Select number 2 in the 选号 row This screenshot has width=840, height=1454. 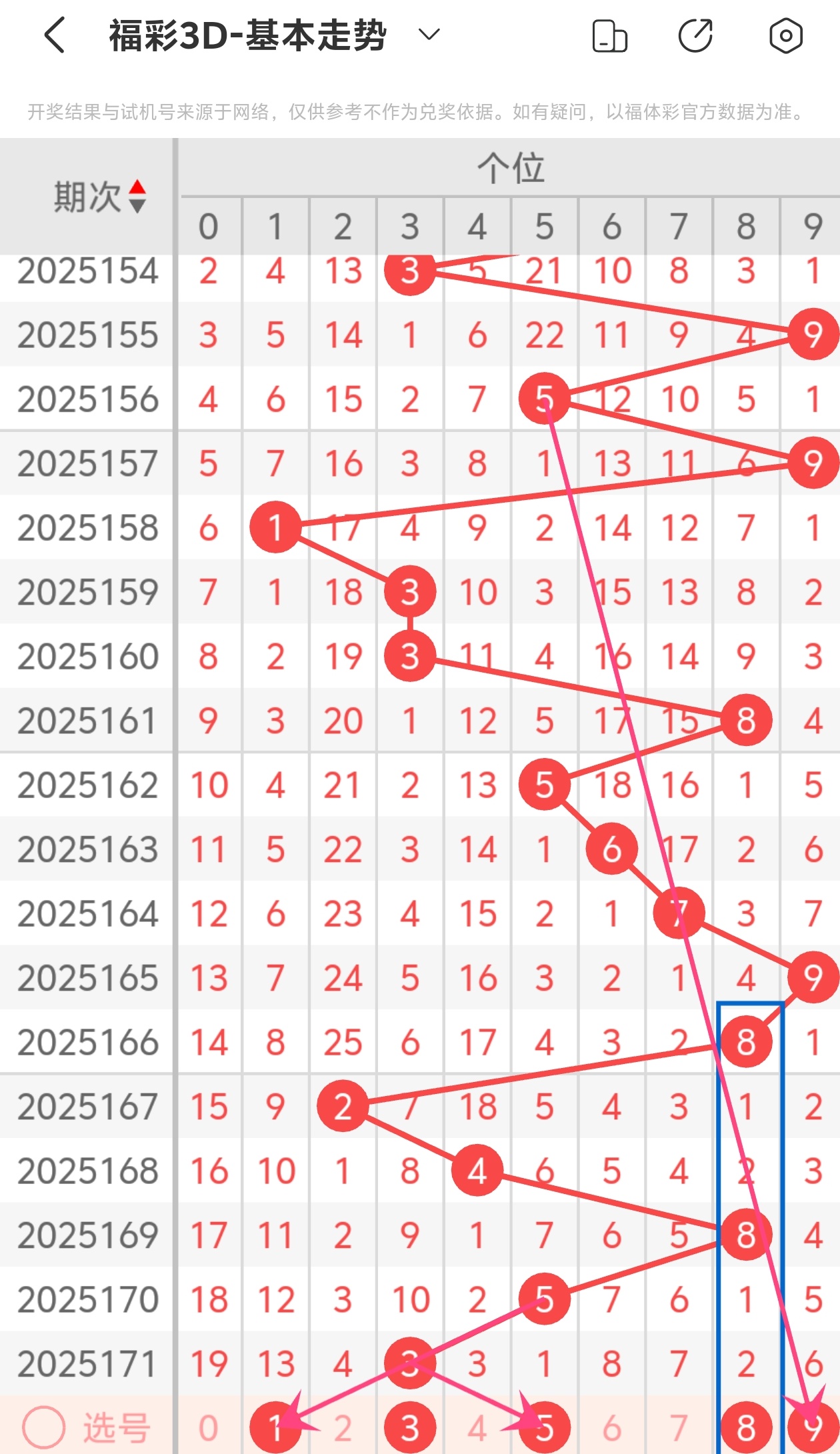(x=343, y=1428)
